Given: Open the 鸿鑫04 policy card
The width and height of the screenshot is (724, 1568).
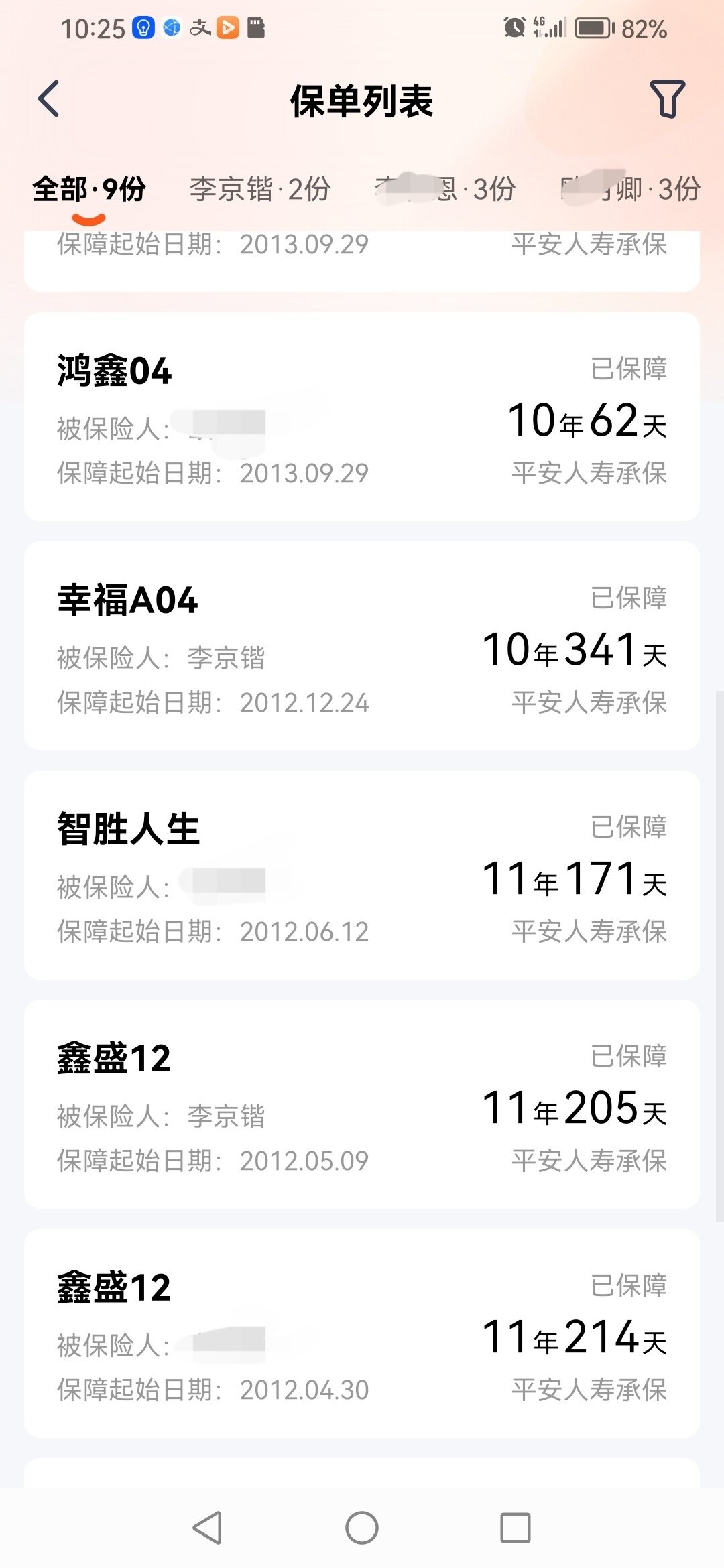Looking at the screenshot, I should [x=362, y=417].
